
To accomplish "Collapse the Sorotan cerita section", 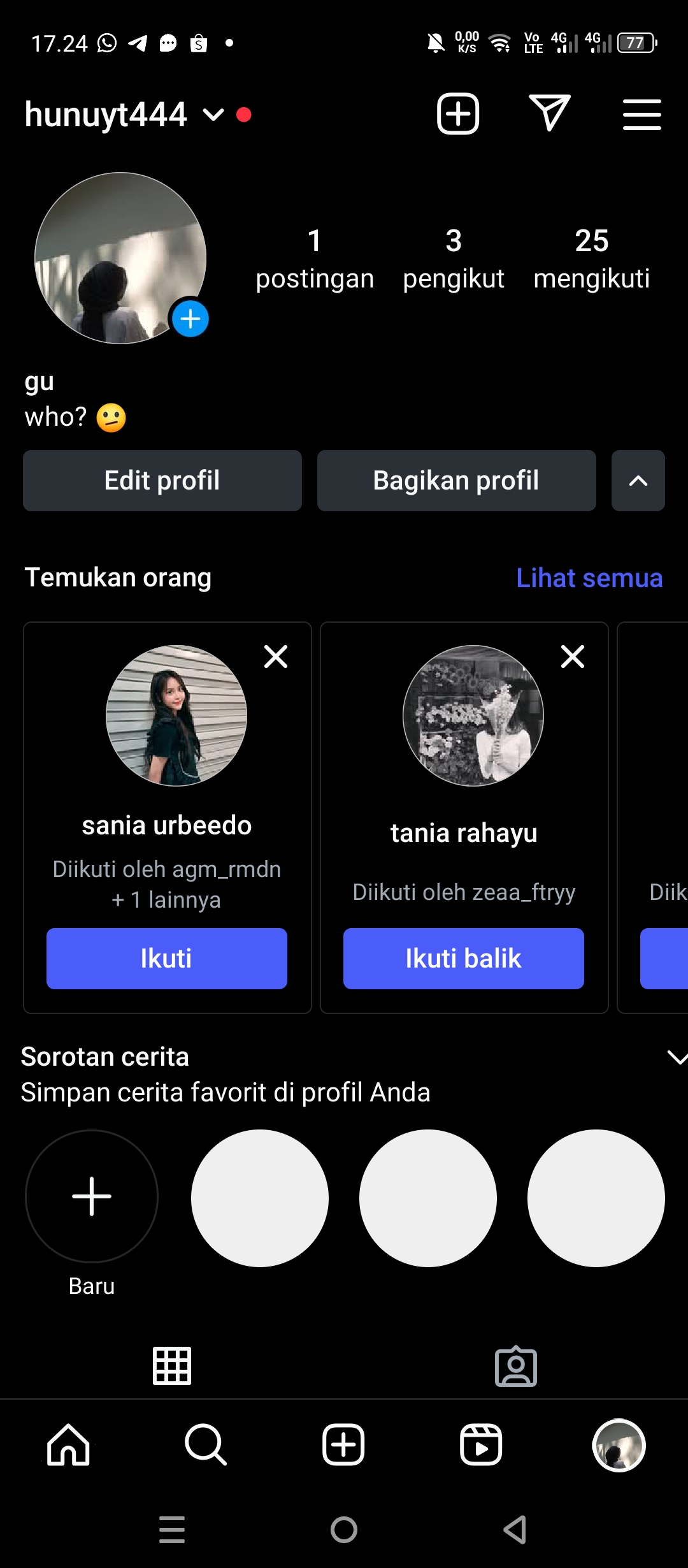I will [x=676, y=1057].
